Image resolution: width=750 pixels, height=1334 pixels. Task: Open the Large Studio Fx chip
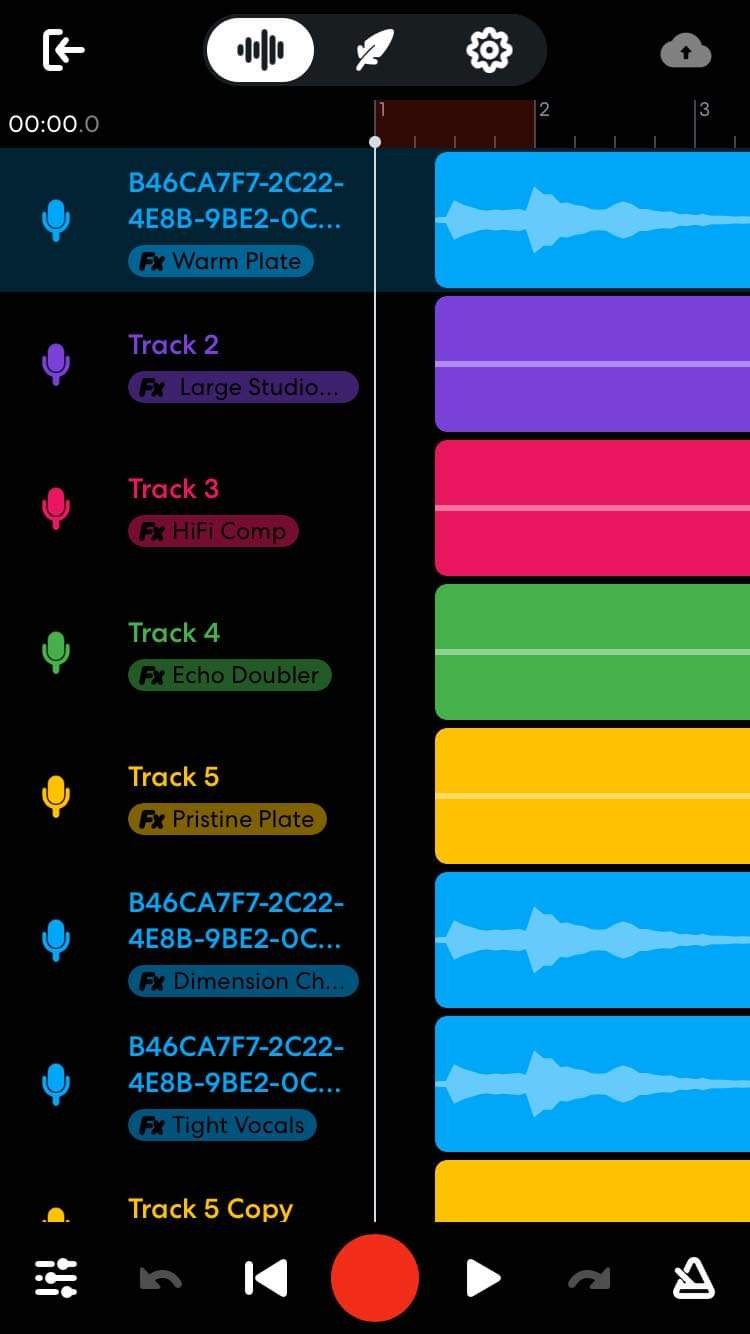click(243, 388)
